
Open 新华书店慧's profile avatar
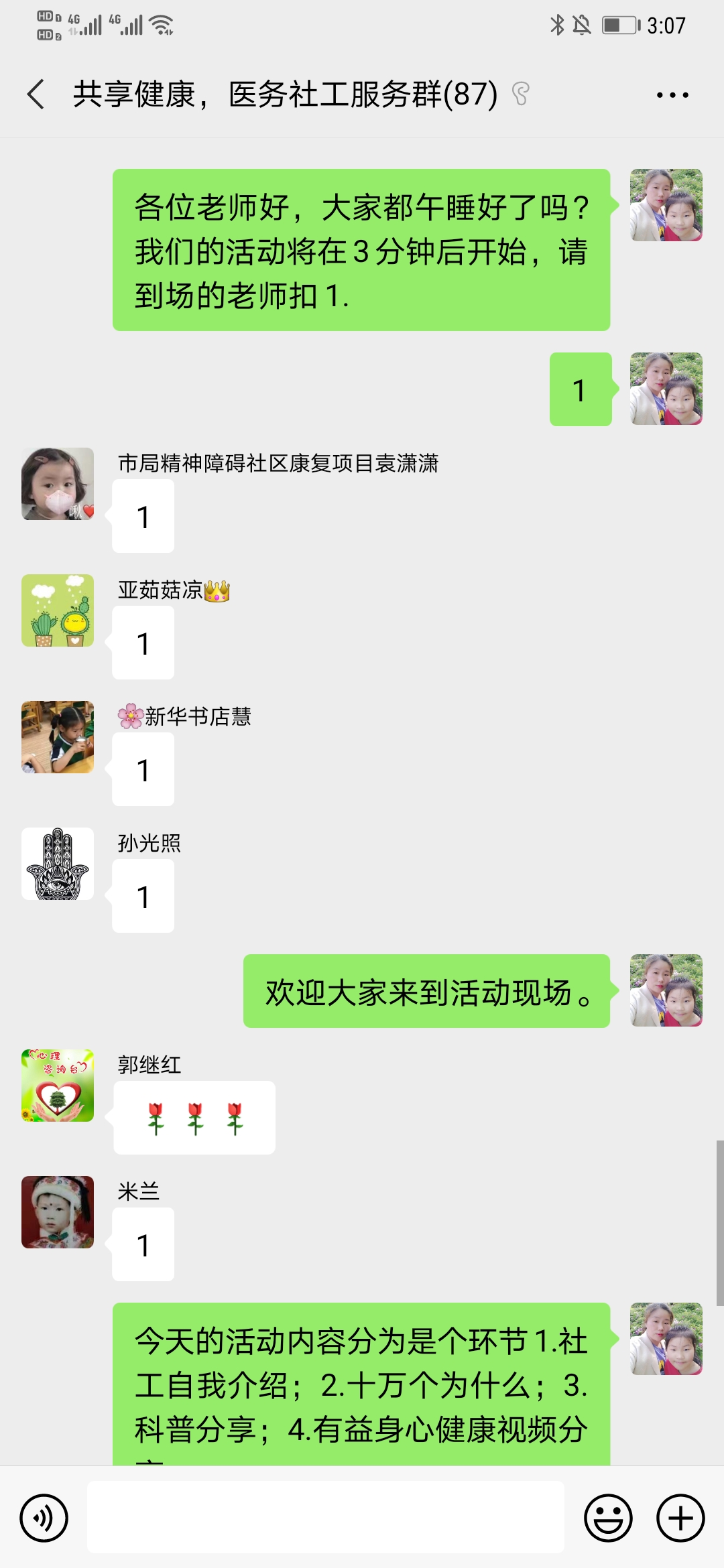(x=58, y=737)
